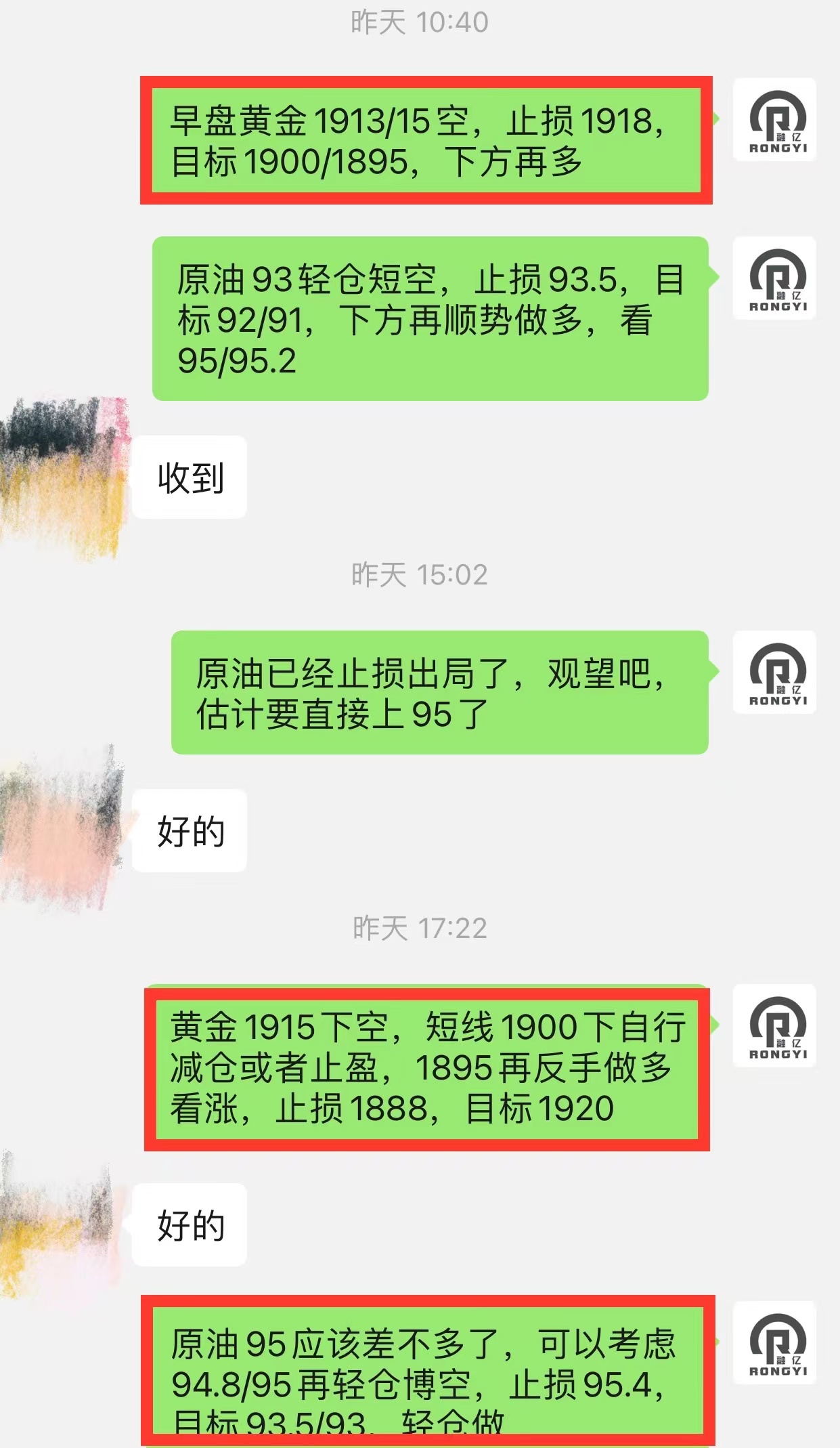840x1448 pixels.
Task: Open RONGYI avatar beside 原油95应该差不多了 message
Action: tap(775, 1343)
